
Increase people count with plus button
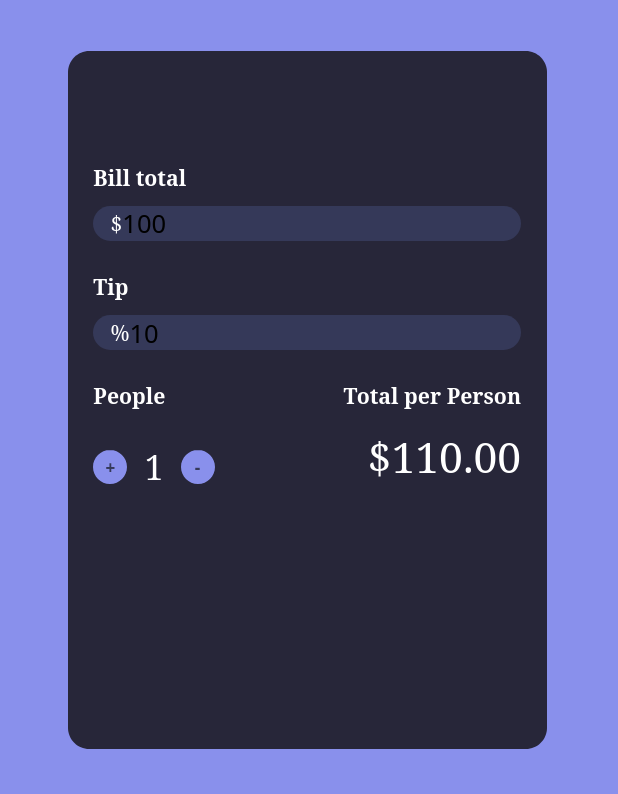click(110, 467)
